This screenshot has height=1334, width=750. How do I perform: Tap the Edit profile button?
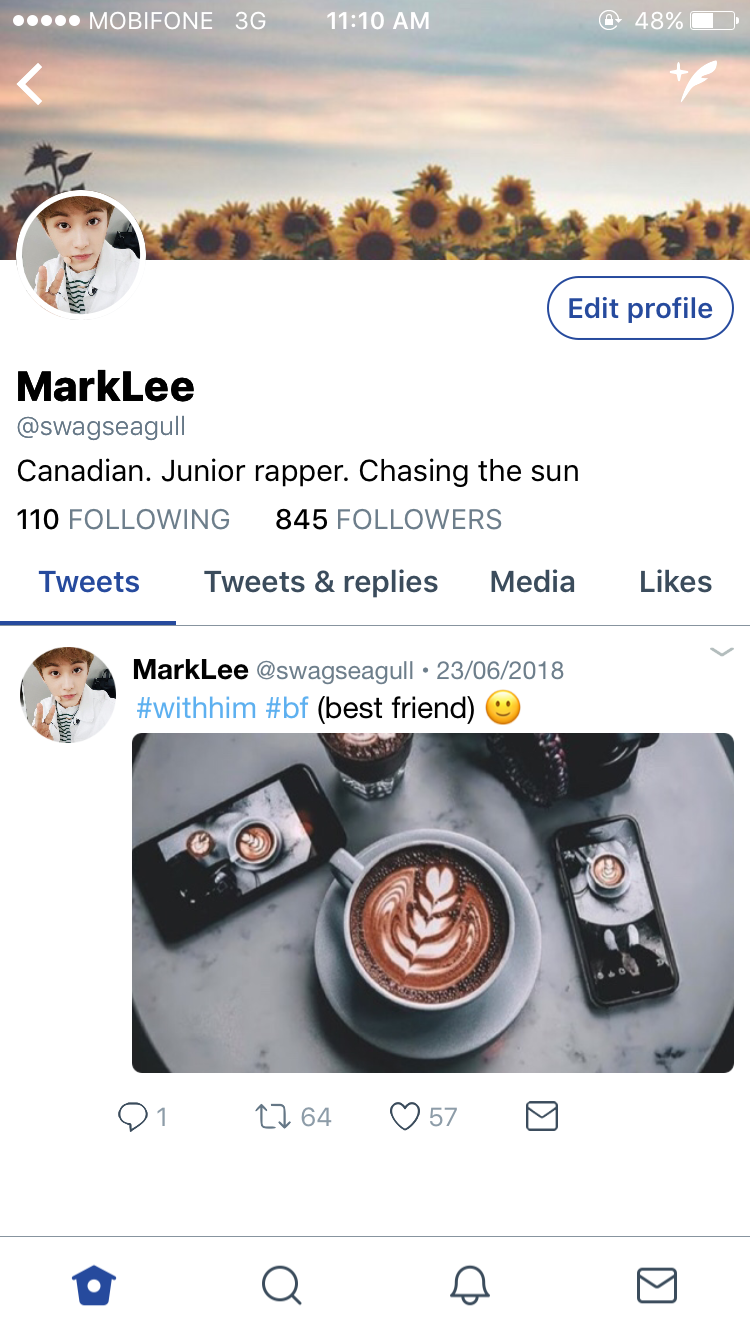[640, 308]
